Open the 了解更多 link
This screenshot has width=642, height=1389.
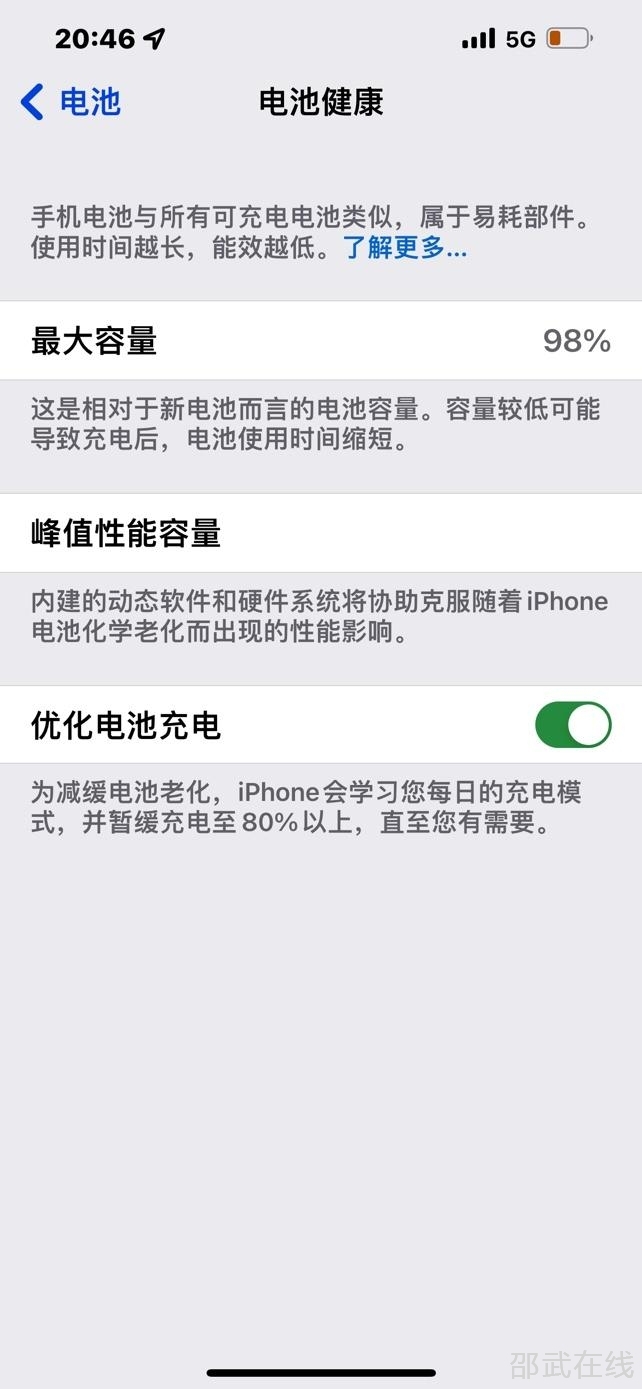(405, 248)
